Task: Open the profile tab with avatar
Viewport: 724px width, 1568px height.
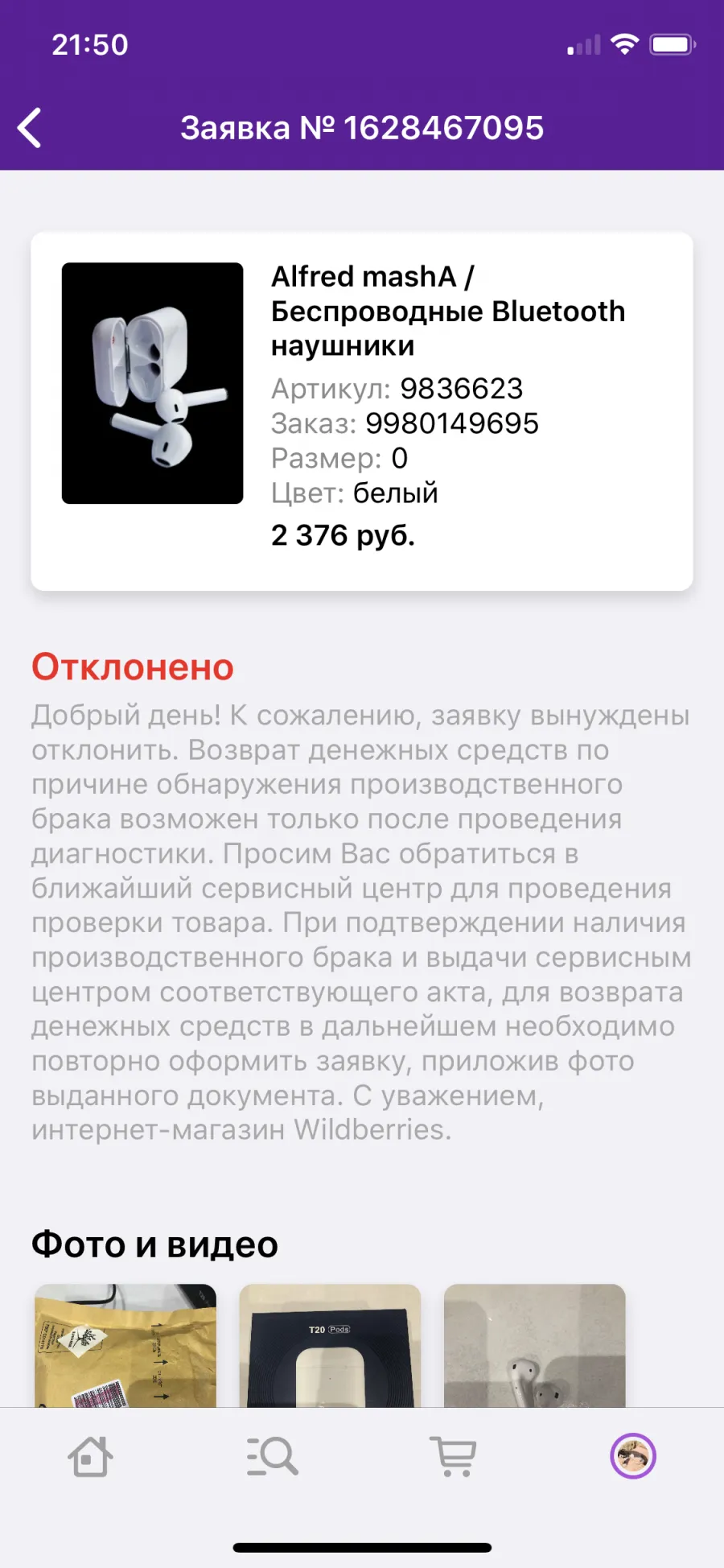Action: (x=633, y=1456)
